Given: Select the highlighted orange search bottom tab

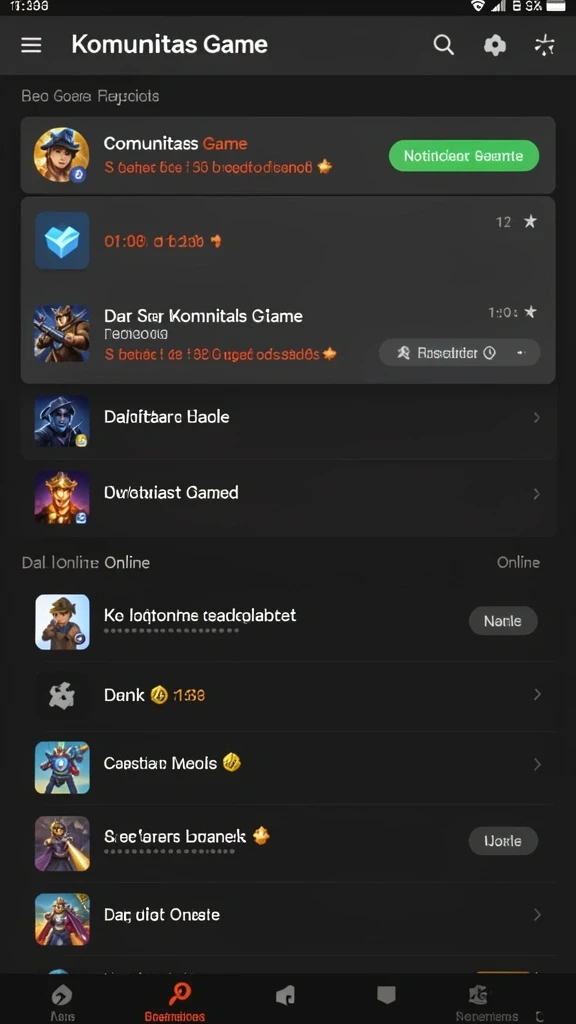Looking at the screenshot, I should pos(175,1002).
